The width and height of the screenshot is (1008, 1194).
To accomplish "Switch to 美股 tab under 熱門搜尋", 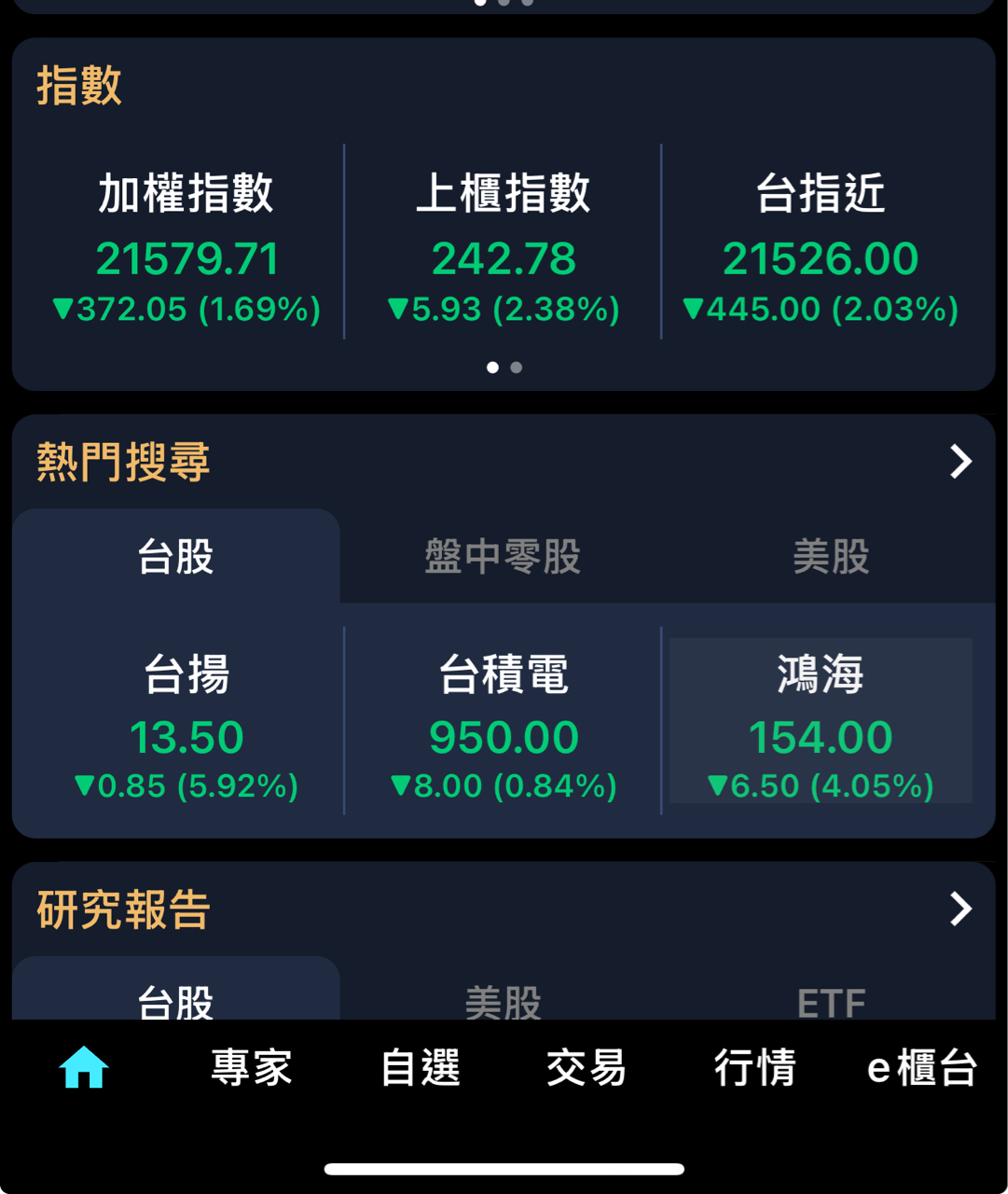I will pyautogui.click(x=830, y=557).
